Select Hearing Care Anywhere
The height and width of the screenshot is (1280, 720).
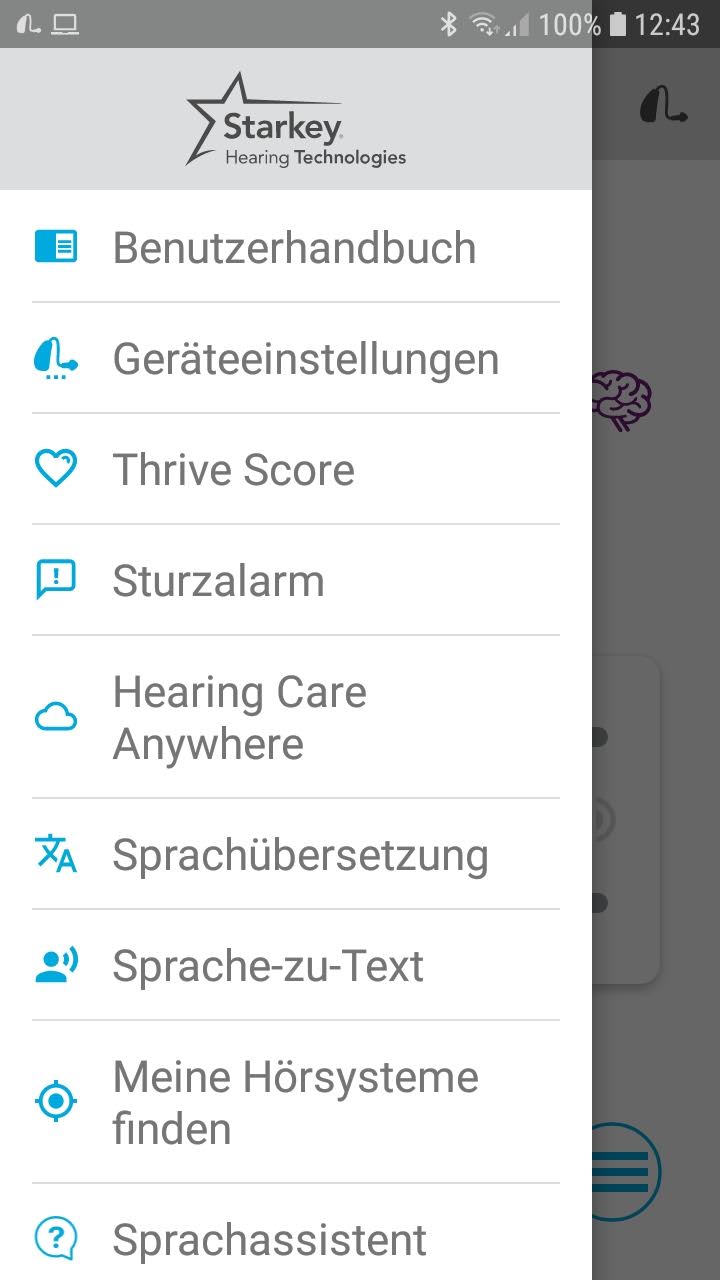(239, 717)
